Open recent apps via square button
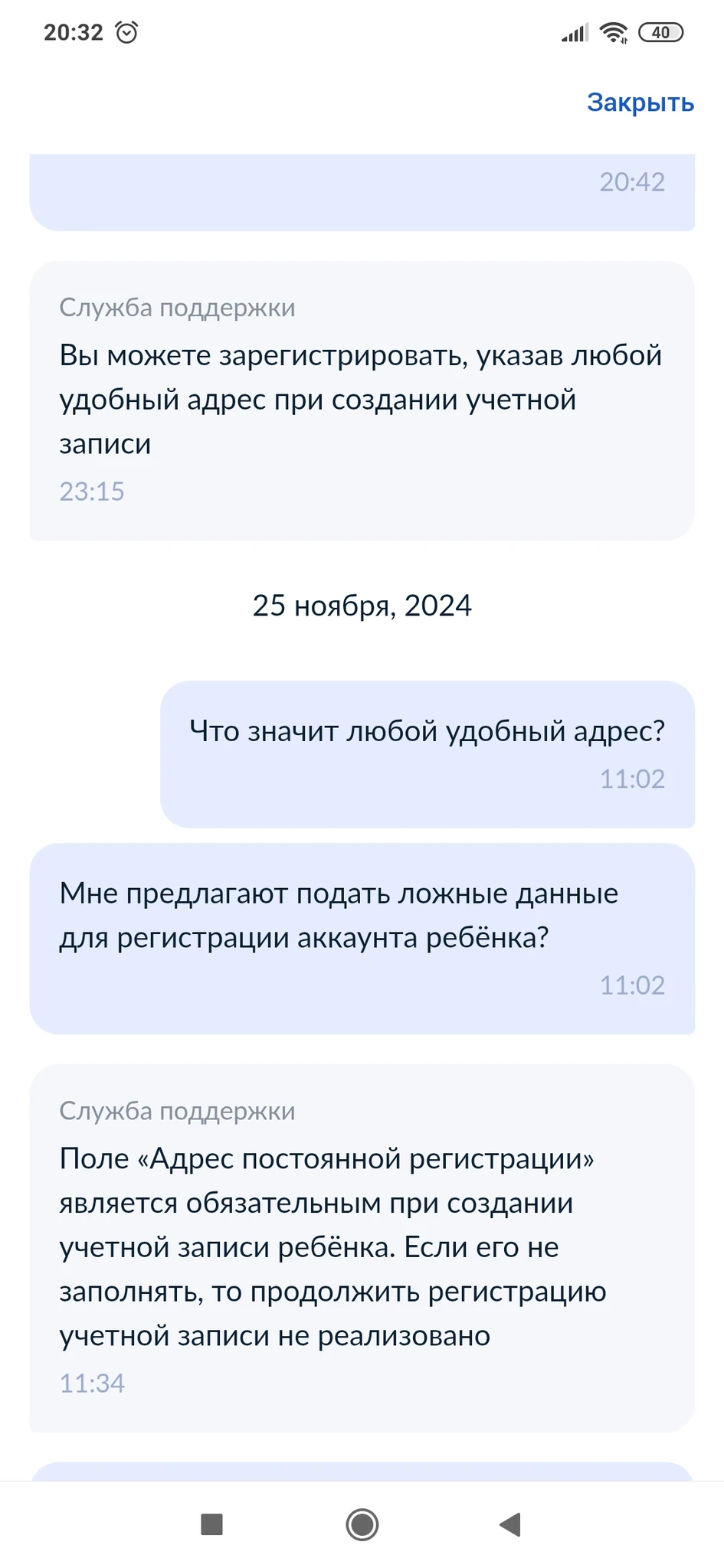This screenshot has width=724, height=1568. [211, 1524]
